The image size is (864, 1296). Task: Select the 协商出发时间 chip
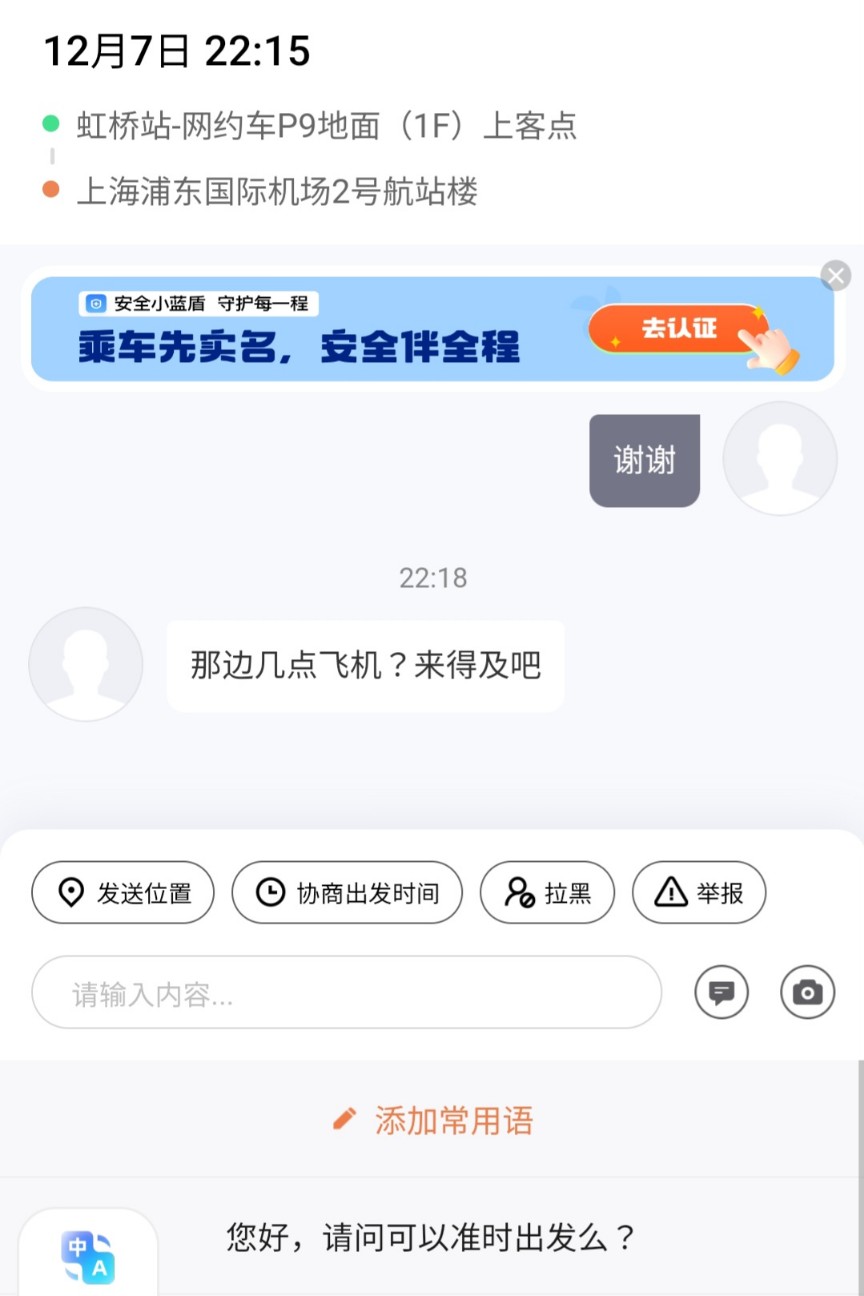(x=347, y=892)
